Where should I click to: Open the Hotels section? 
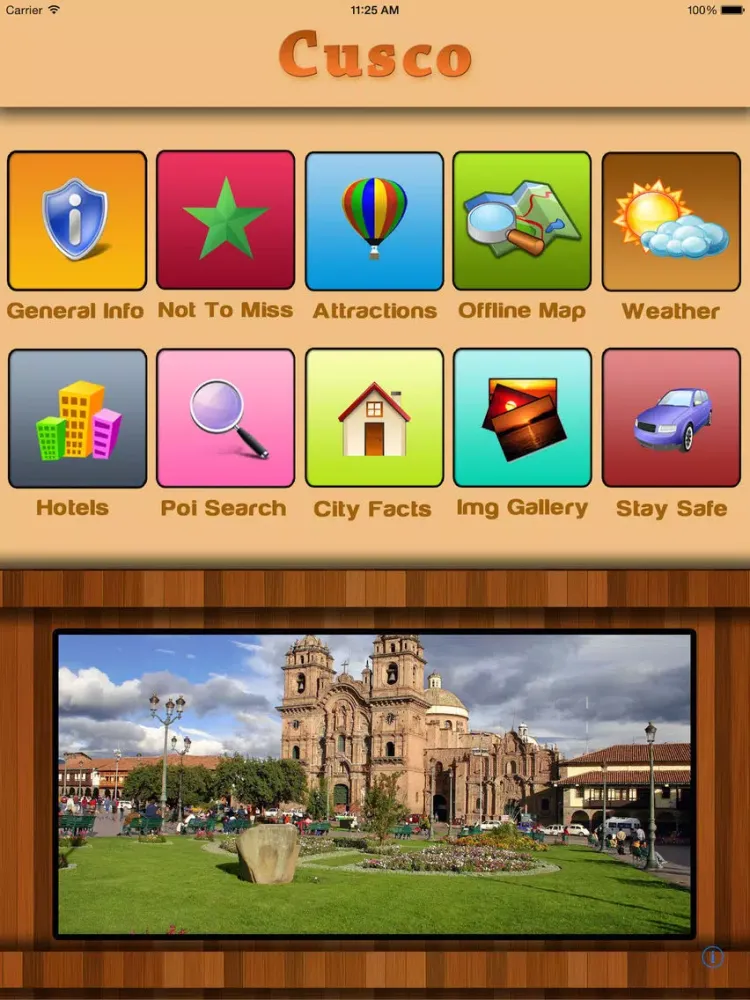tap(77, 418)
